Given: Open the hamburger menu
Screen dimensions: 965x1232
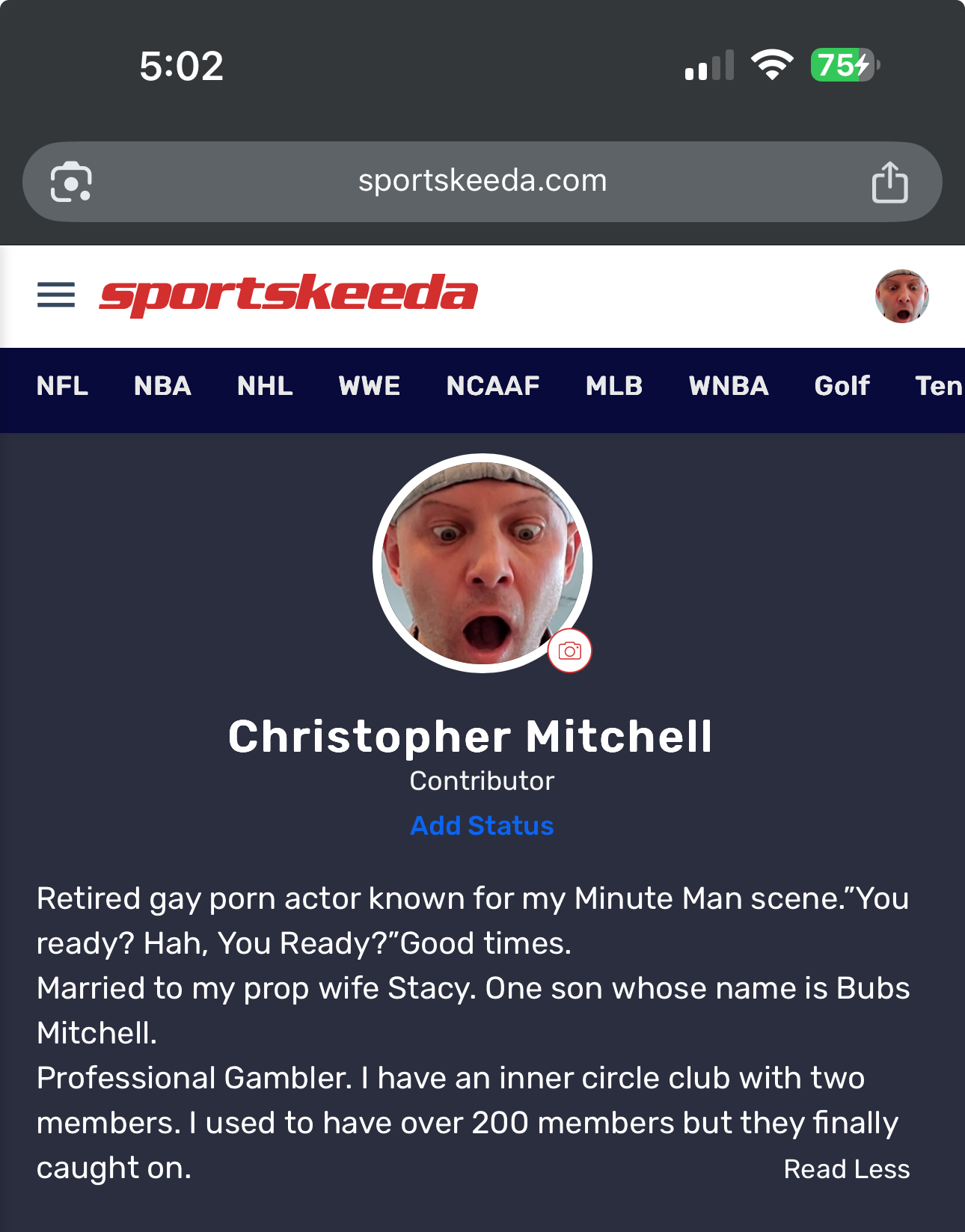Looking at the screenshot, I should coord(56,295).
